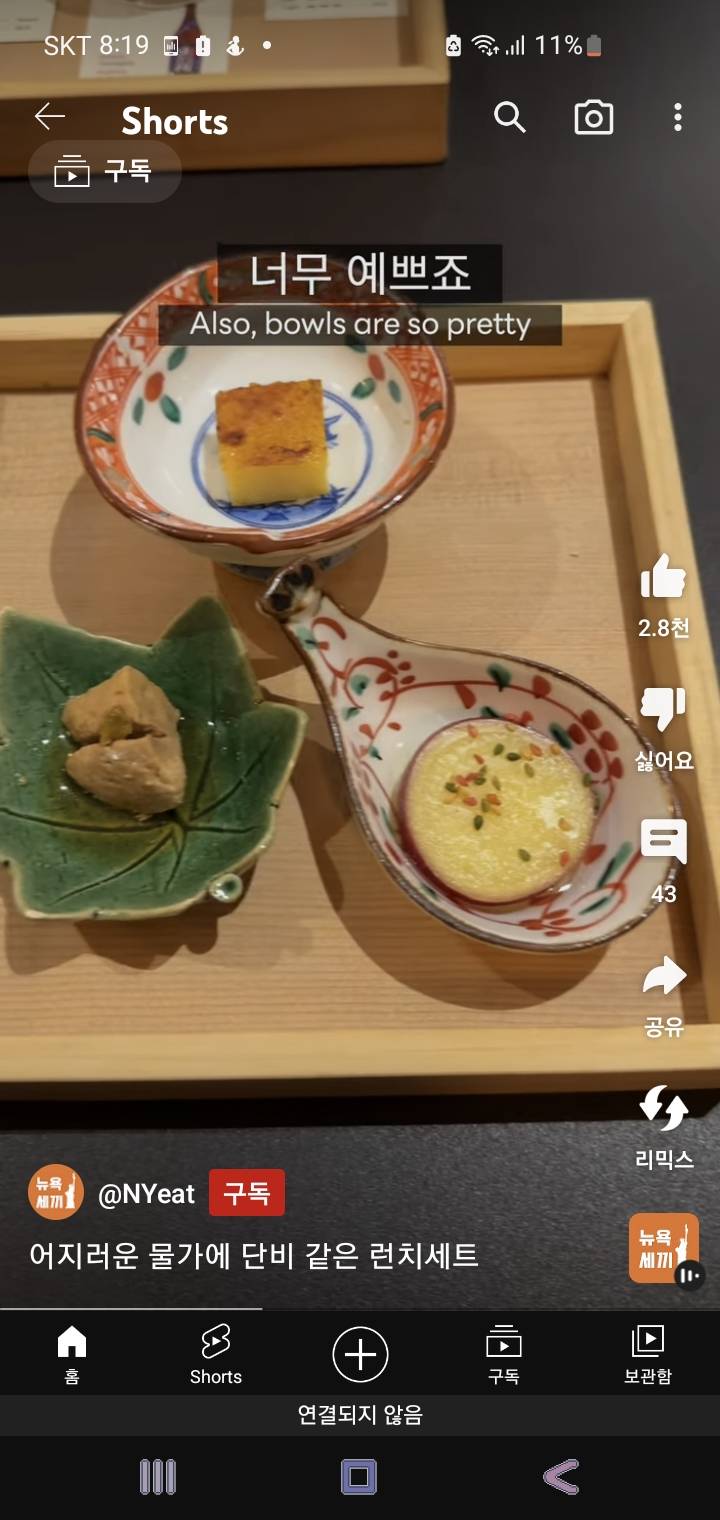Remix this Short via 리믹스
Viewport: 720px width, 1520px height.
coord(664,1128)
